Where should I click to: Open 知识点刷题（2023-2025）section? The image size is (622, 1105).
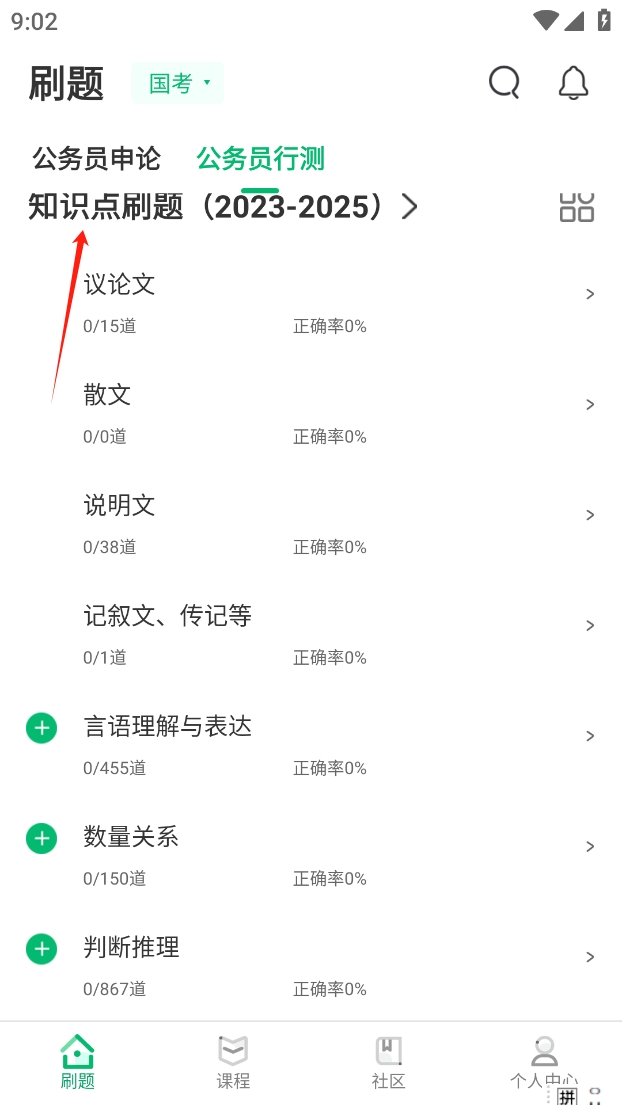point(224,207)
